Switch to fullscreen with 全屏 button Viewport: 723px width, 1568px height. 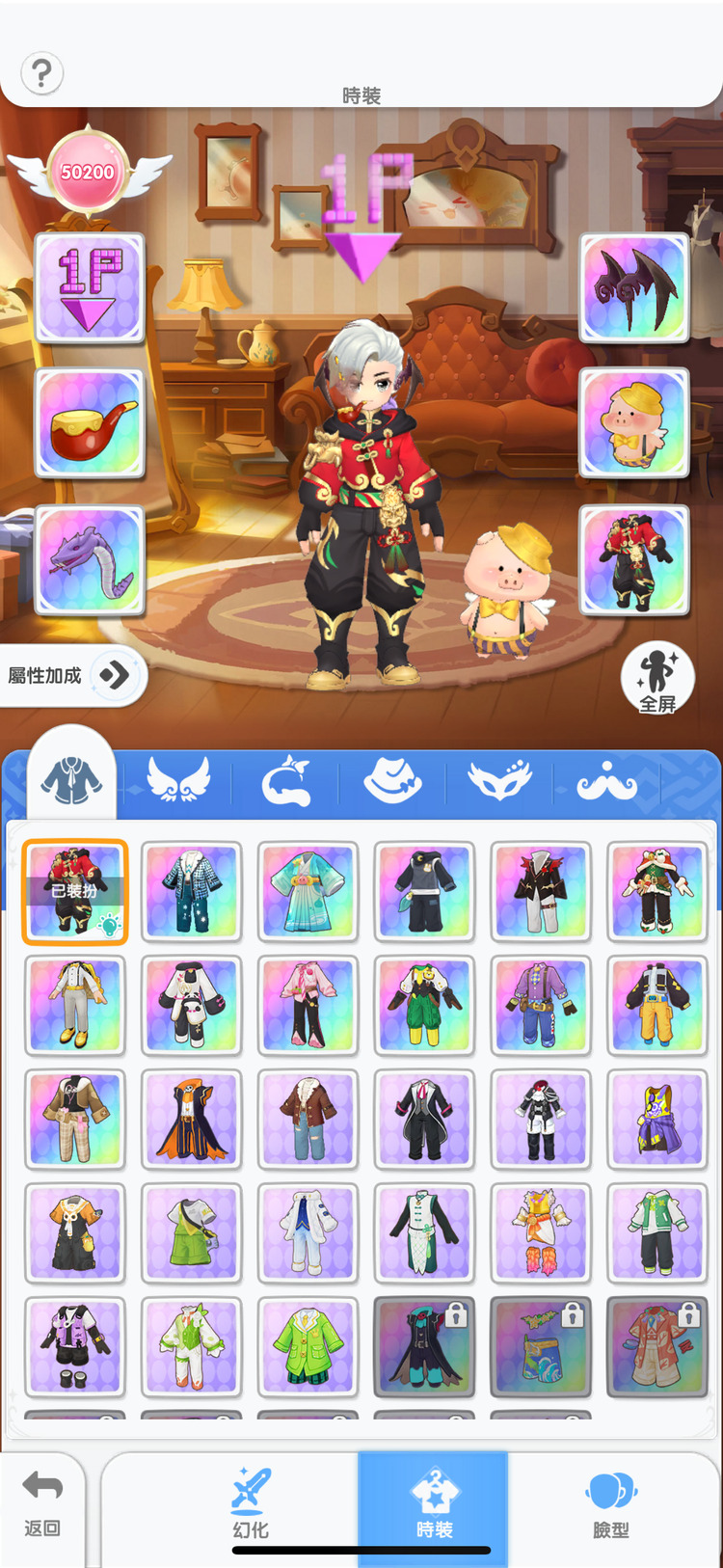coord(658,678)
